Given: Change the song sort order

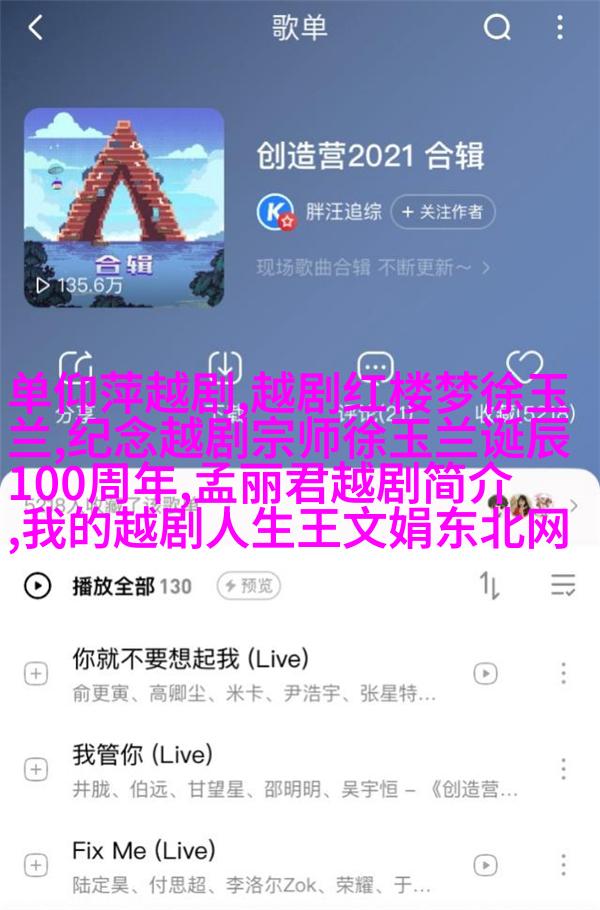Looking at the screenshot, I should click(x=490, y=585).
